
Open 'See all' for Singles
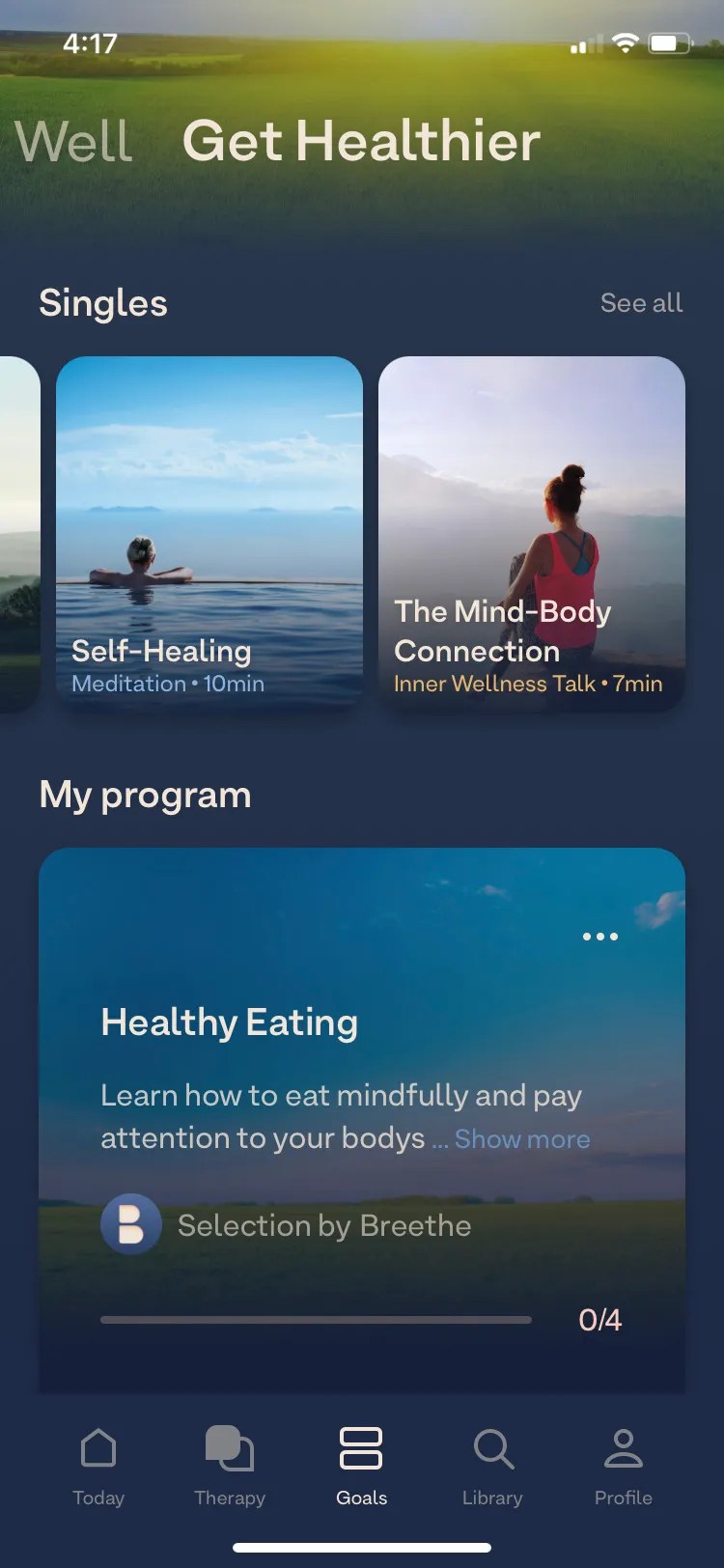pos(641,303)
